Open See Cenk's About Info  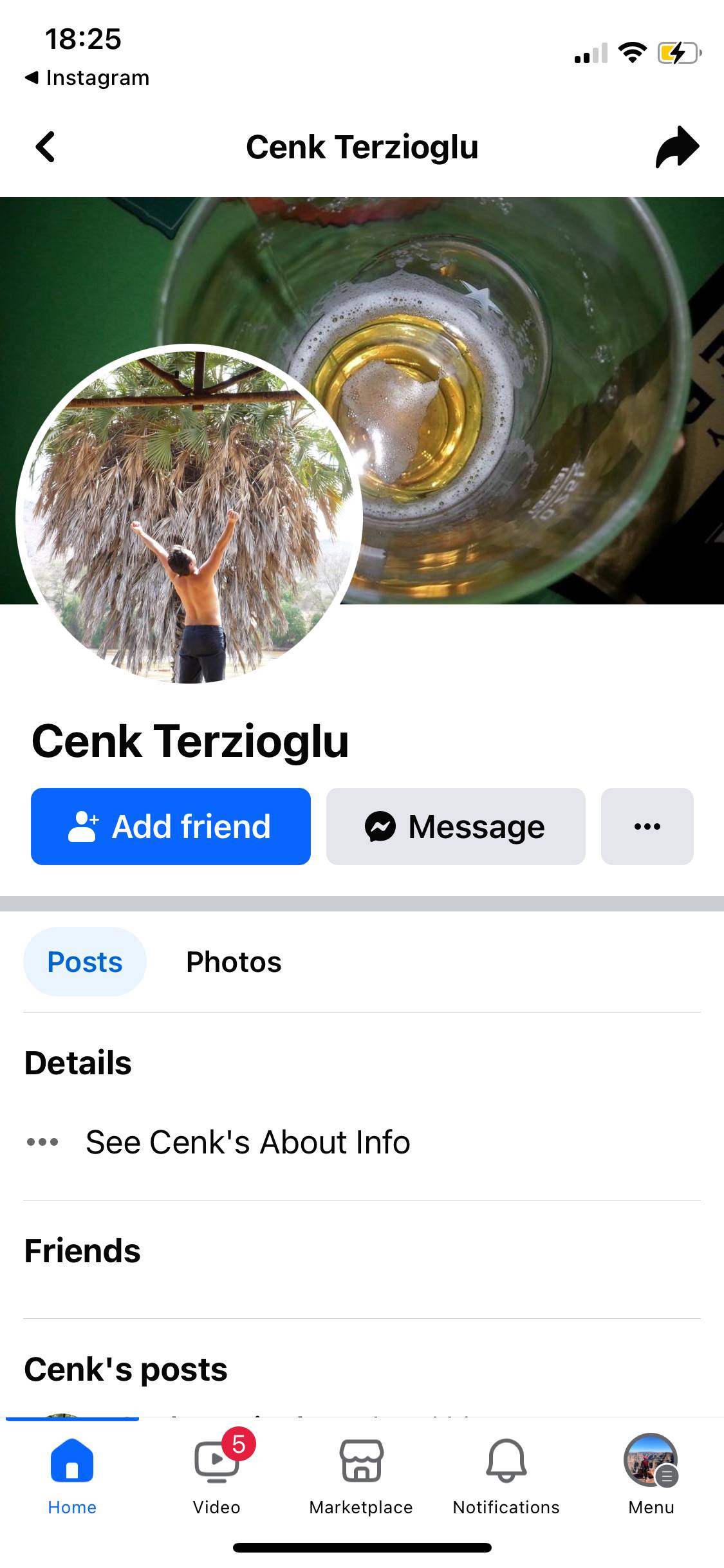tap(248, 1143)
